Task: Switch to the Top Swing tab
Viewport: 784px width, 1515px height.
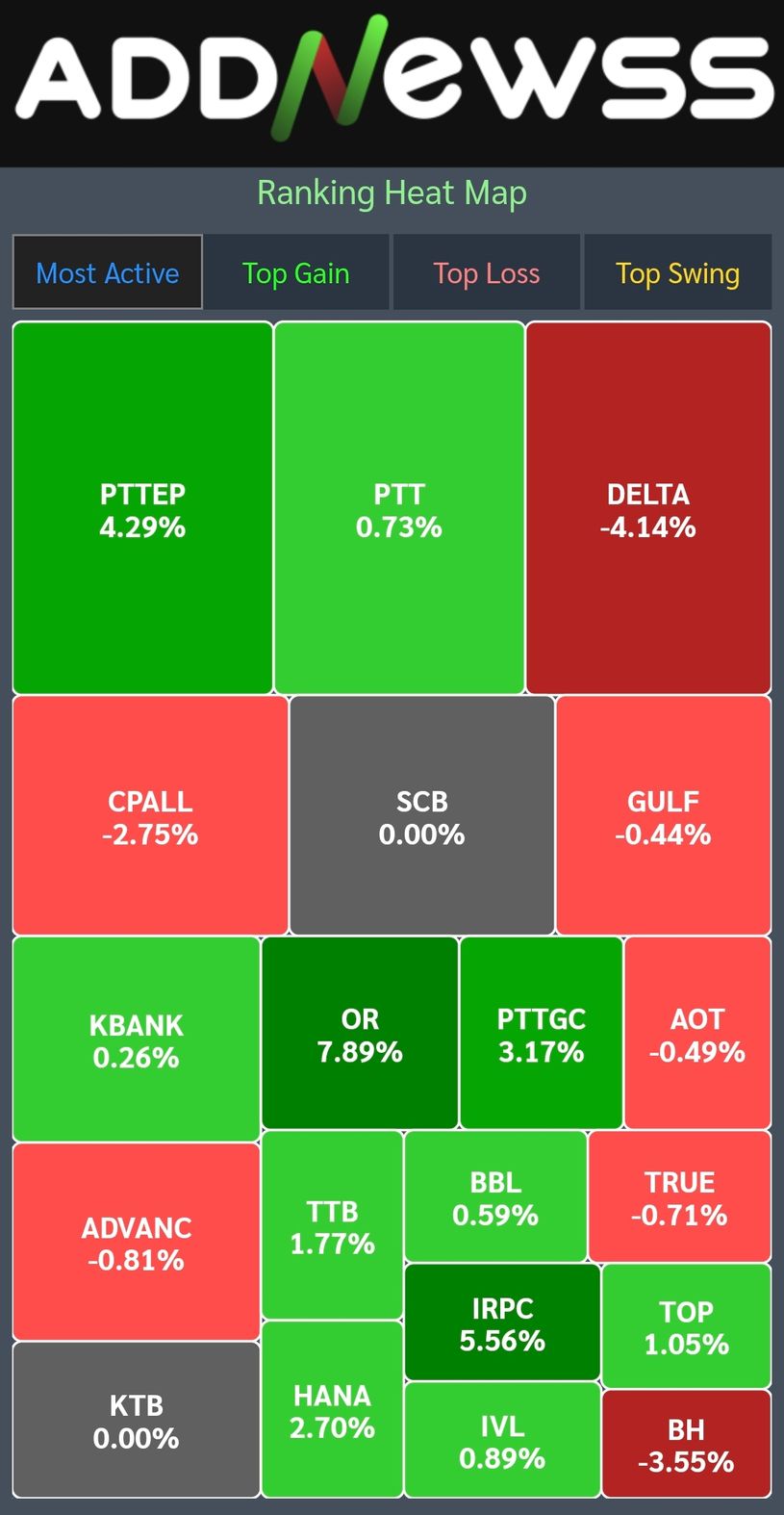Action: click(x=677, y=273)
